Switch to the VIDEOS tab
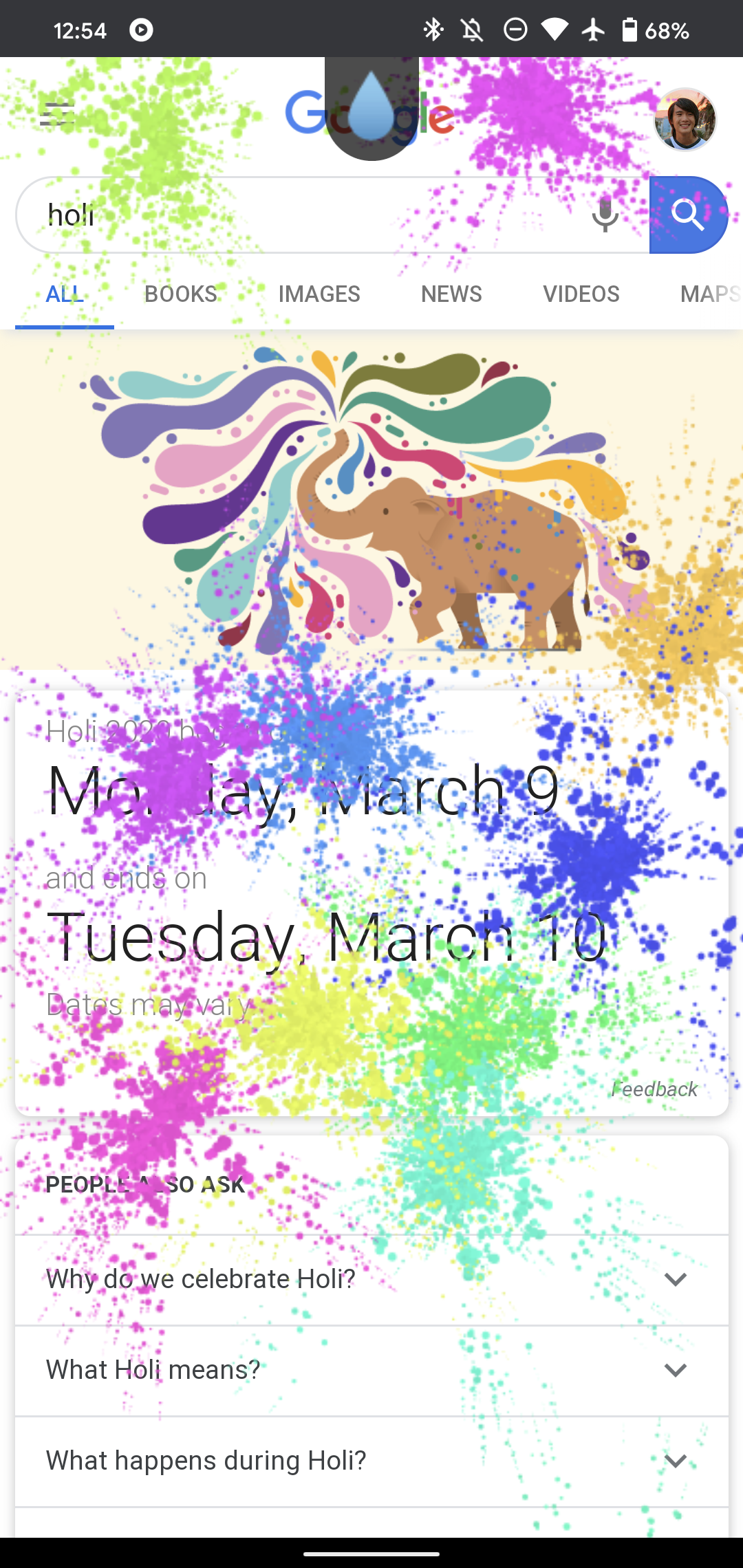The width and height of the screenshot is (743, 1568). click(581, 294)
